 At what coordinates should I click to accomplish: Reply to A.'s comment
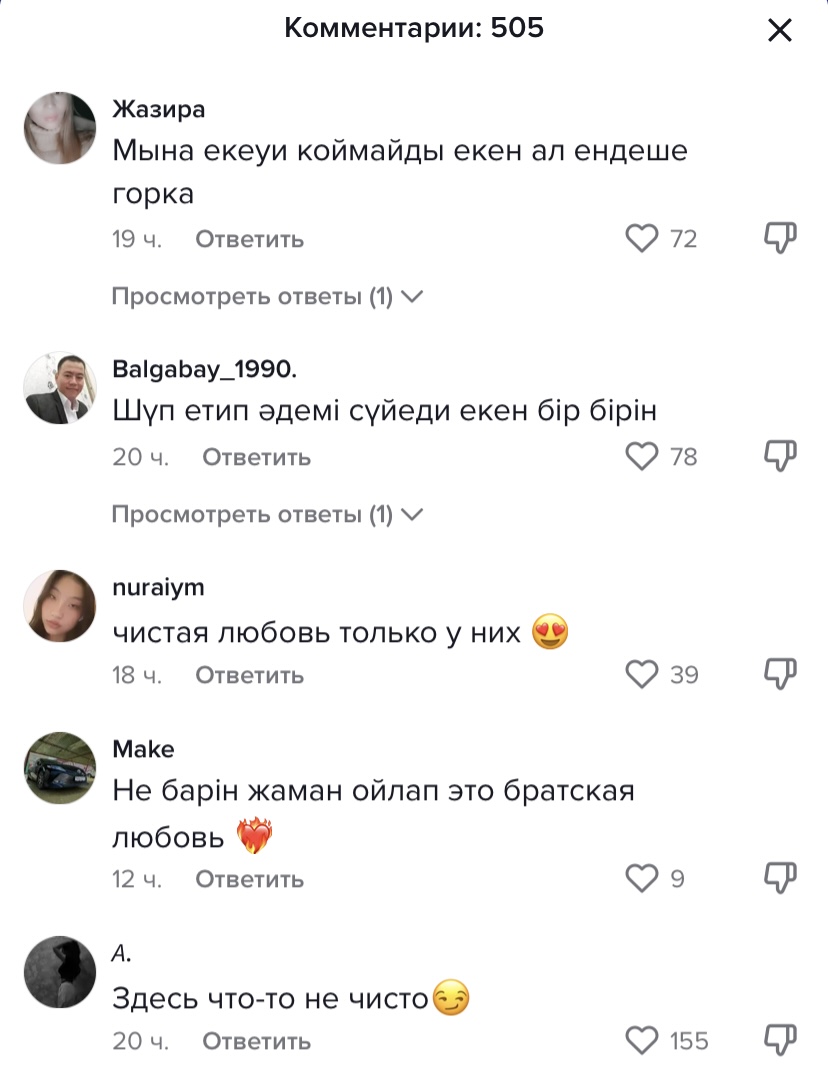pos(256,1041)
